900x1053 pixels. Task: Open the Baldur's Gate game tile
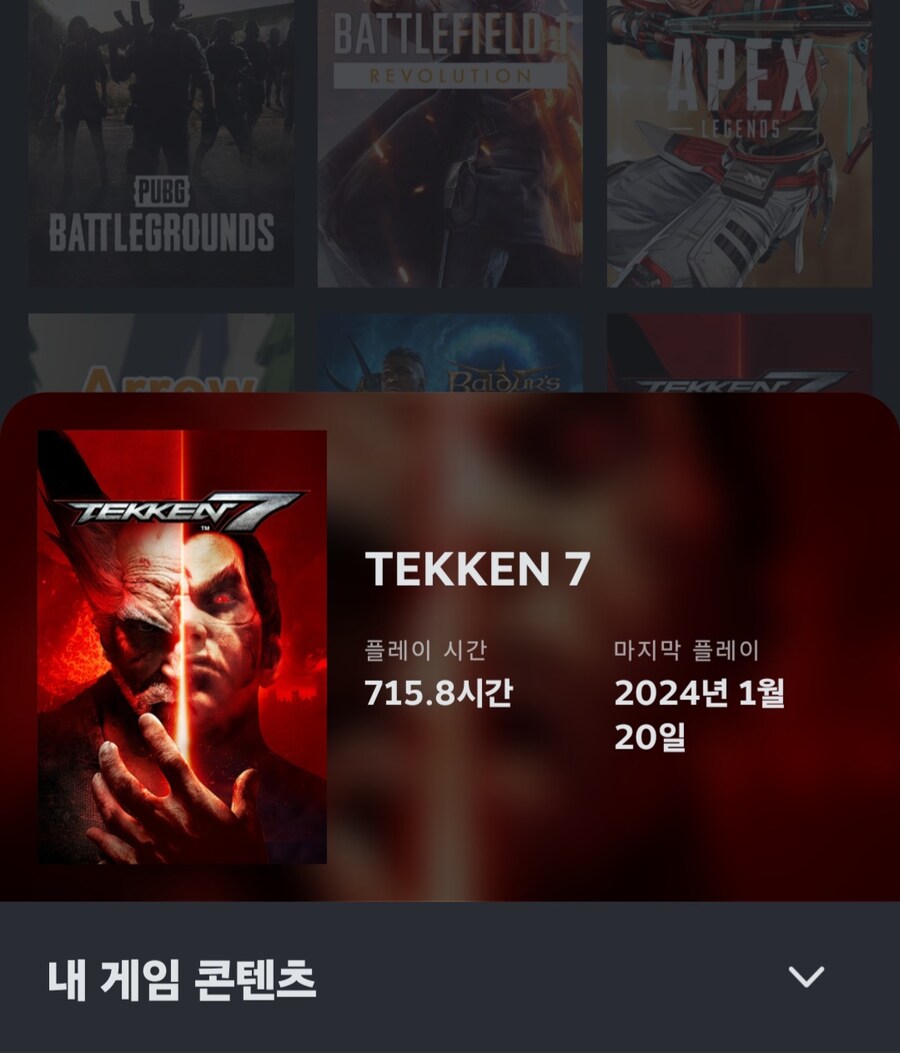(x=450, y=355)
